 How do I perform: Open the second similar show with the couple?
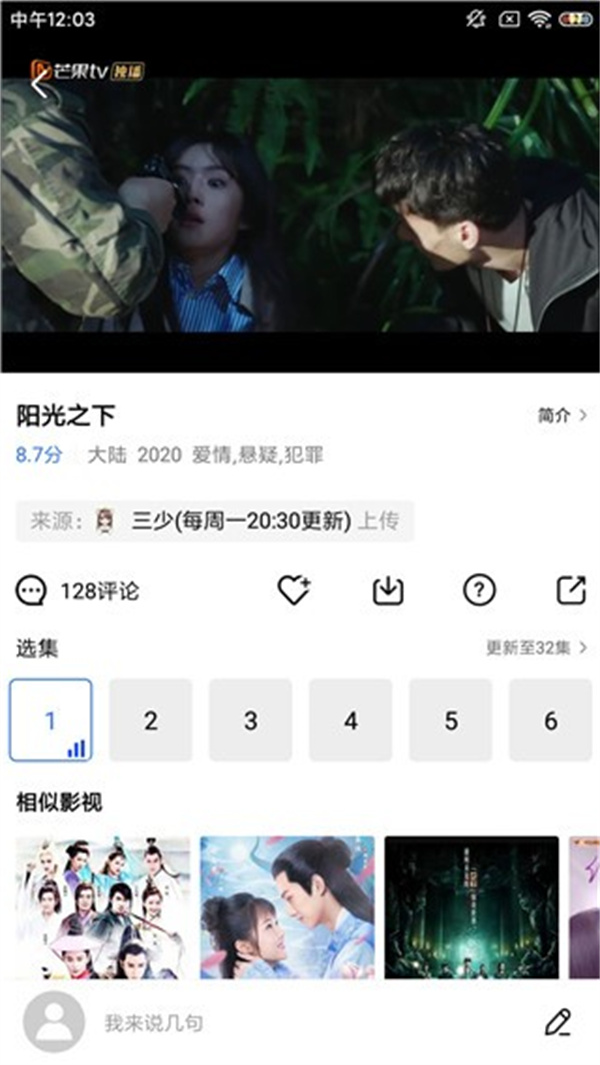[x=288, y=907]
